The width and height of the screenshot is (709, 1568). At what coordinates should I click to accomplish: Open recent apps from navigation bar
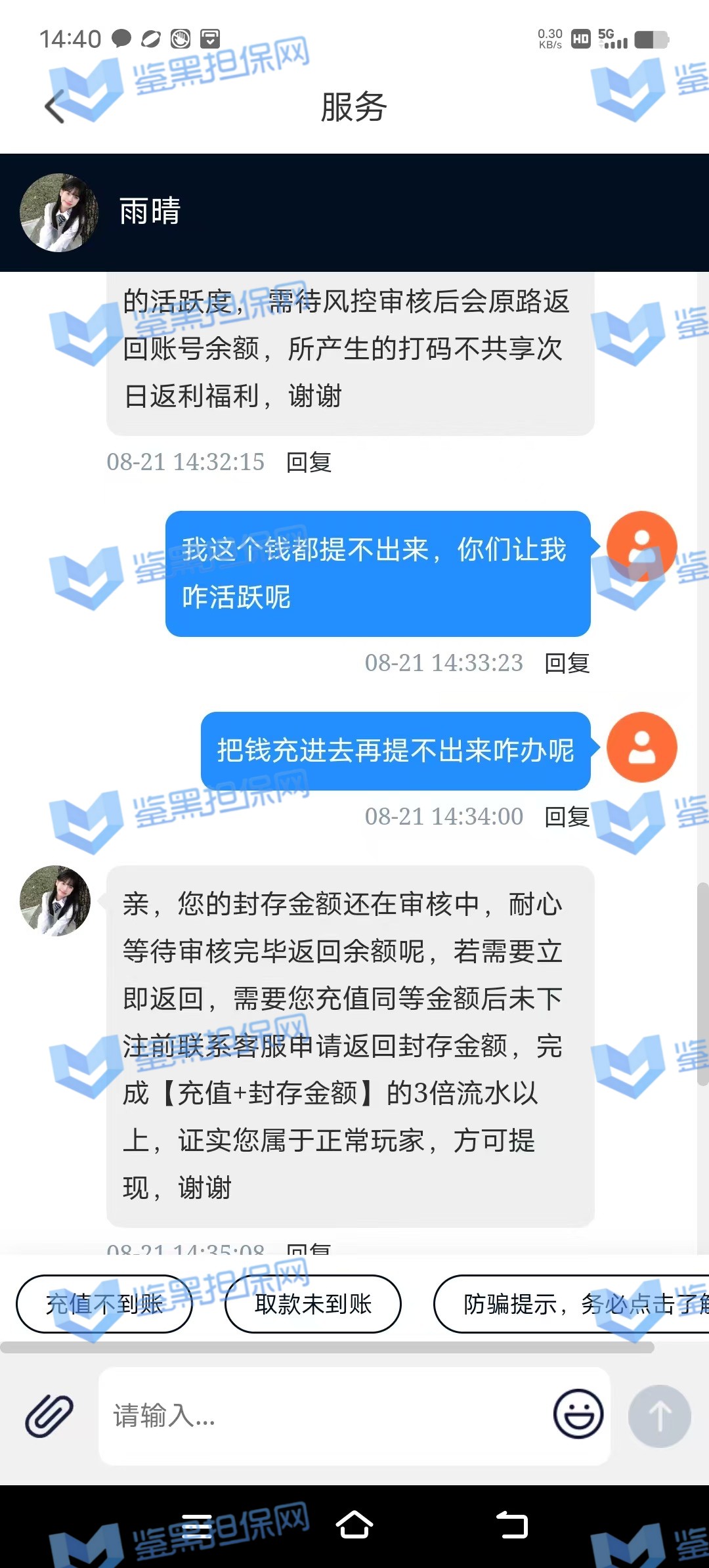196,1526
